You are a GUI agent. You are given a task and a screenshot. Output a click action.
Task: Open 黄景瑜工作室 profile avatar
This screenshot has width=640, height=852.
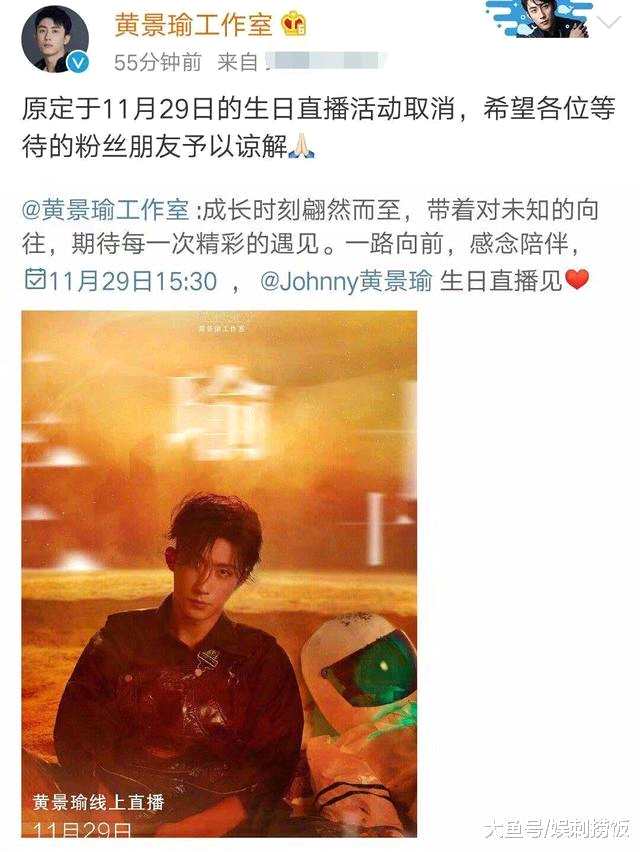[x=54, y=41]
